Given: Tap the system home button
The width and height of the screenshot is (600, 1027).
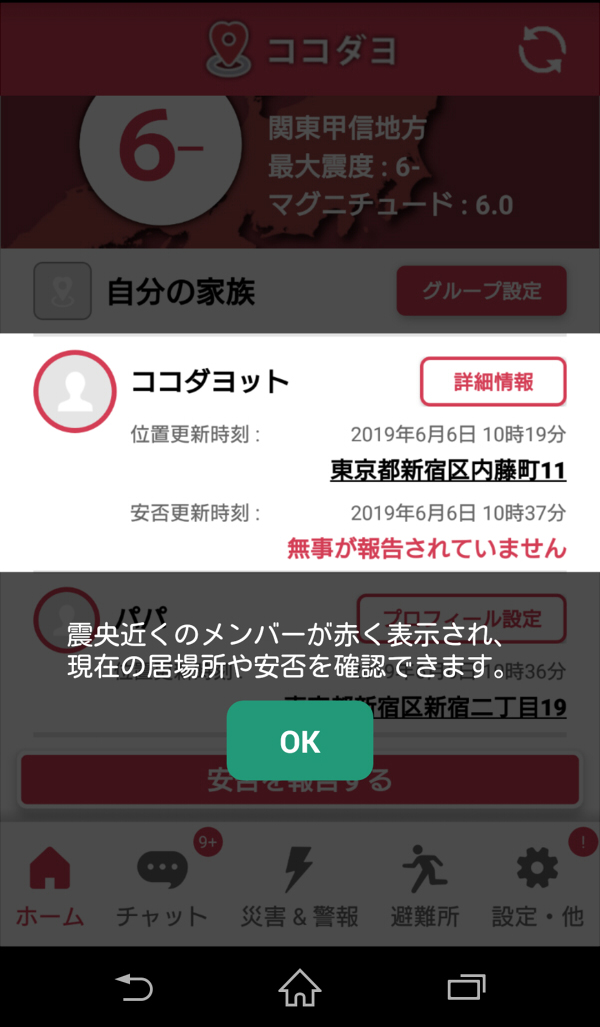Looking at the screenshot, I should [299, 988].
